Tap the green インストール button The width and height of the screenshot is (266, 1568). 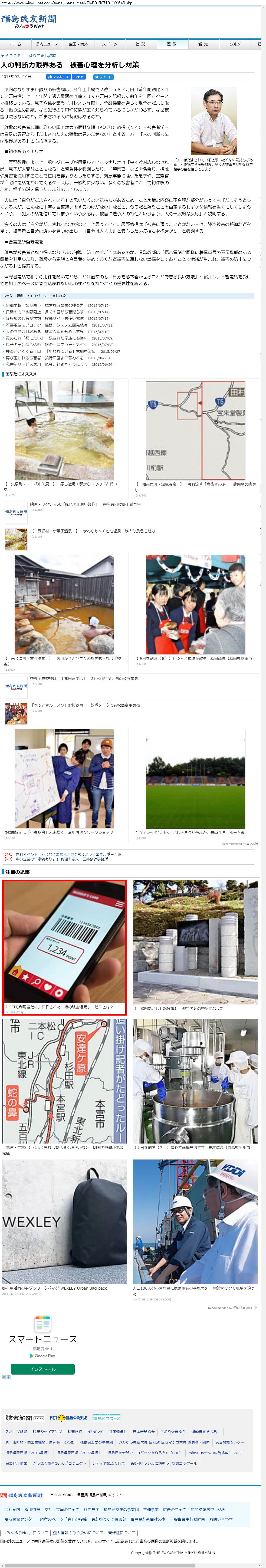tap(42, 1369)
